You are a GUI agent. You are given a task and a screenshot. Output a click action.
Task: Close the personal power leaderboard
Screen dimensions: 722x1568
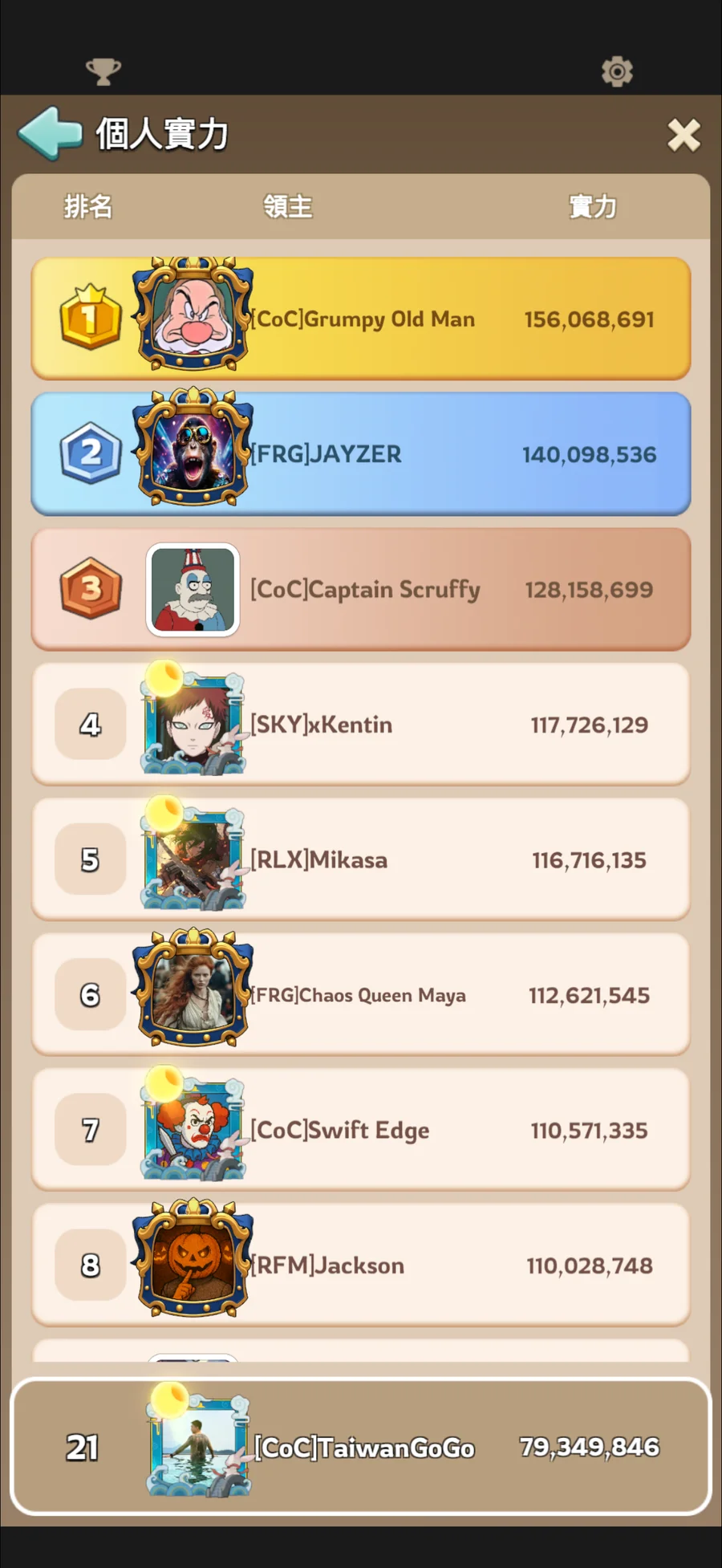click(x=683, y=135)
